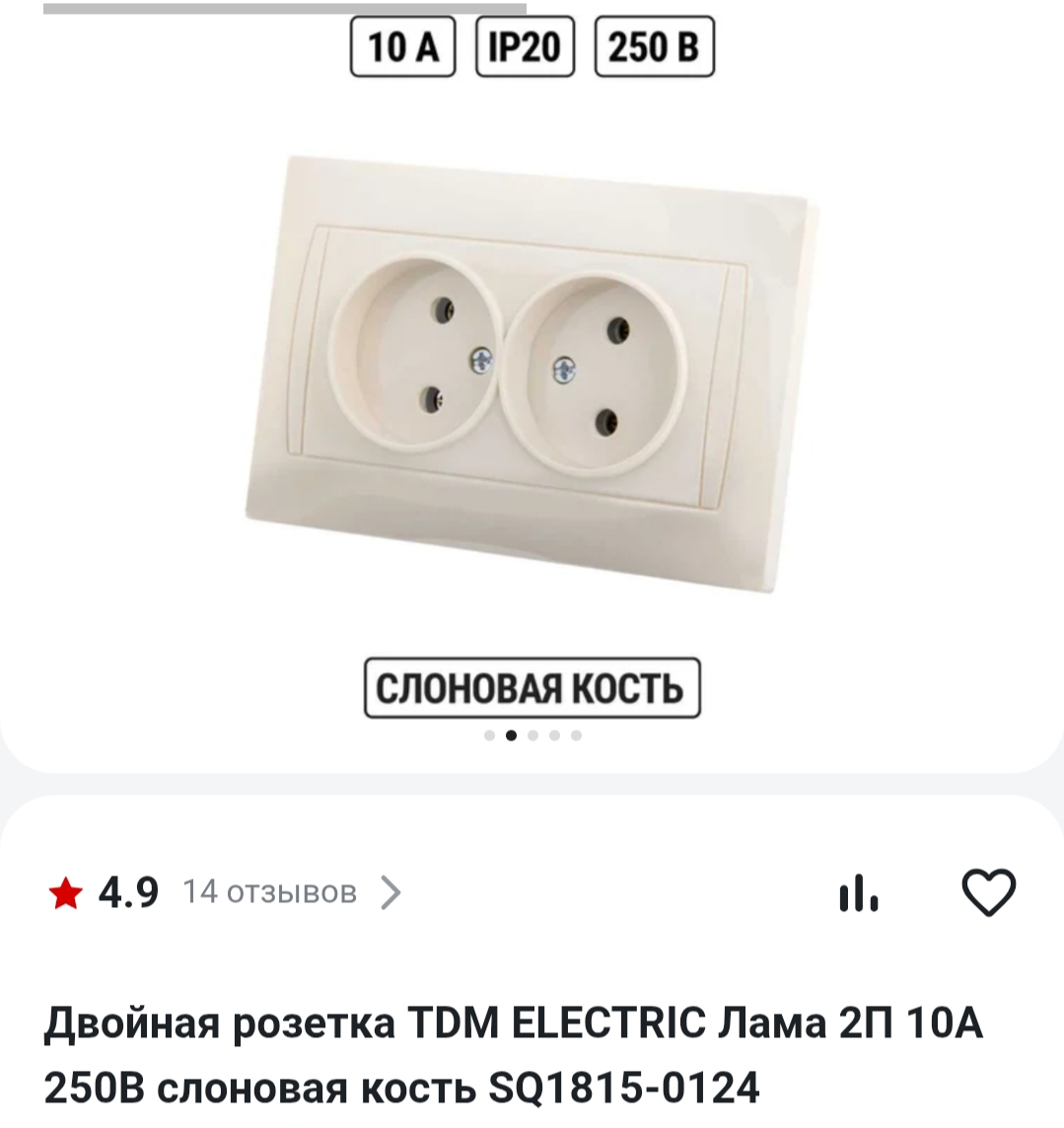Screen dimensions: 1064x1128
Task: Tap the image carousel page indicator dots
Action: pos(532,735)
